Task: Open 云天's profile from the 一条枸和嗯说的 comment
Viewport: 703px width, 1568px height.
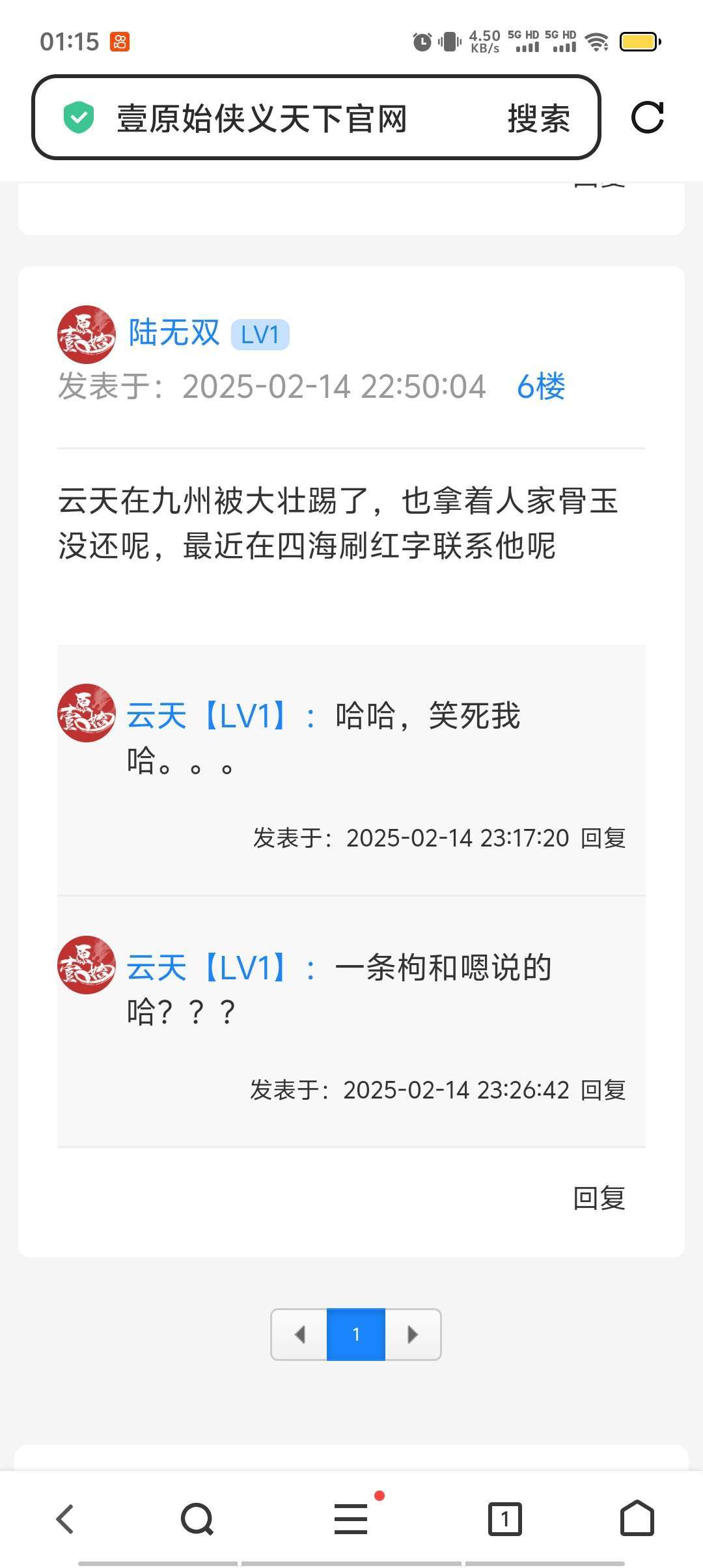Action: 156,968
